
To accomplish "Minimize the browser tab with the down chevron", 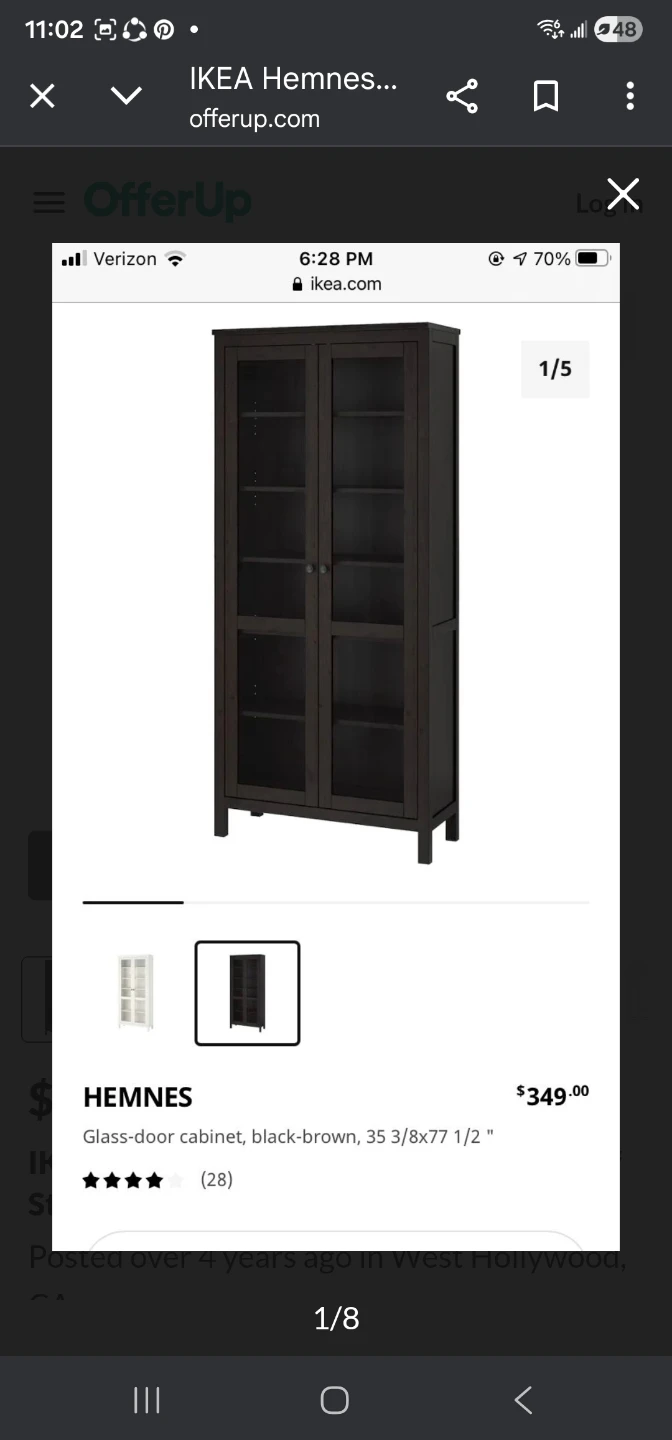I will click(x=126, y=96).
